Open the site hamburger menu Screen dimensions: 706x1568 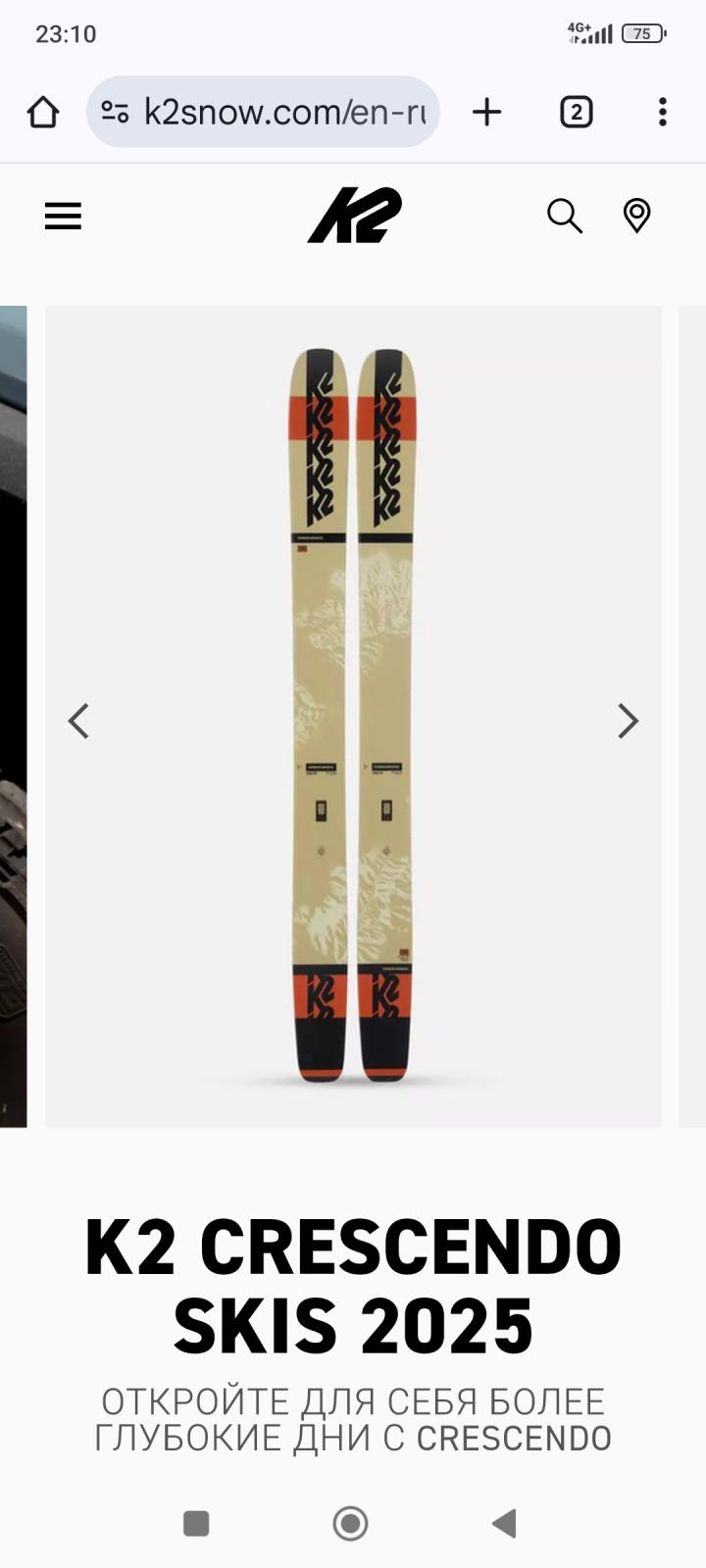click(x=63, y=216)
